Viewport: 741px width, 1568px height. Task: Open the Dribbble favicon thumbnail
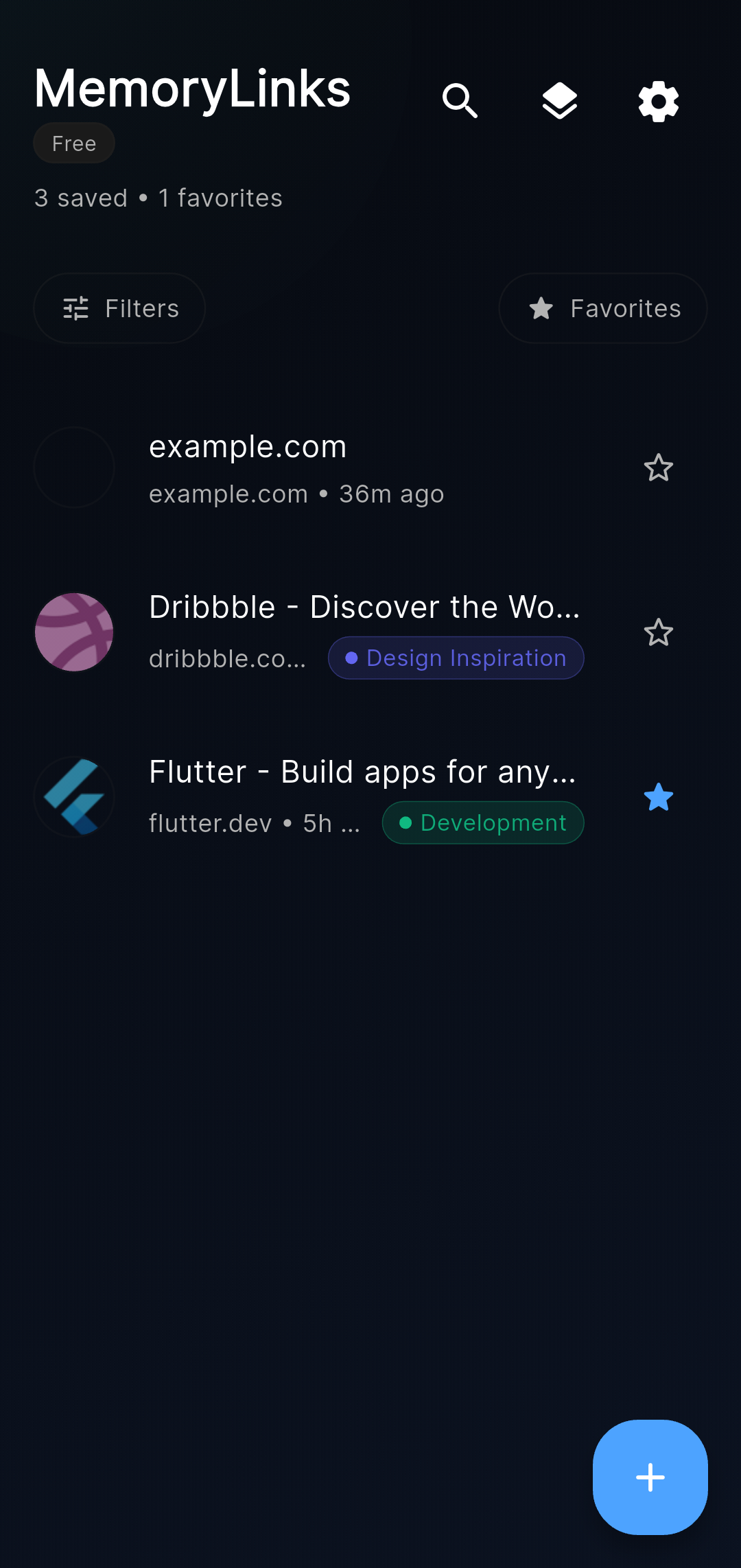(74, 632)
